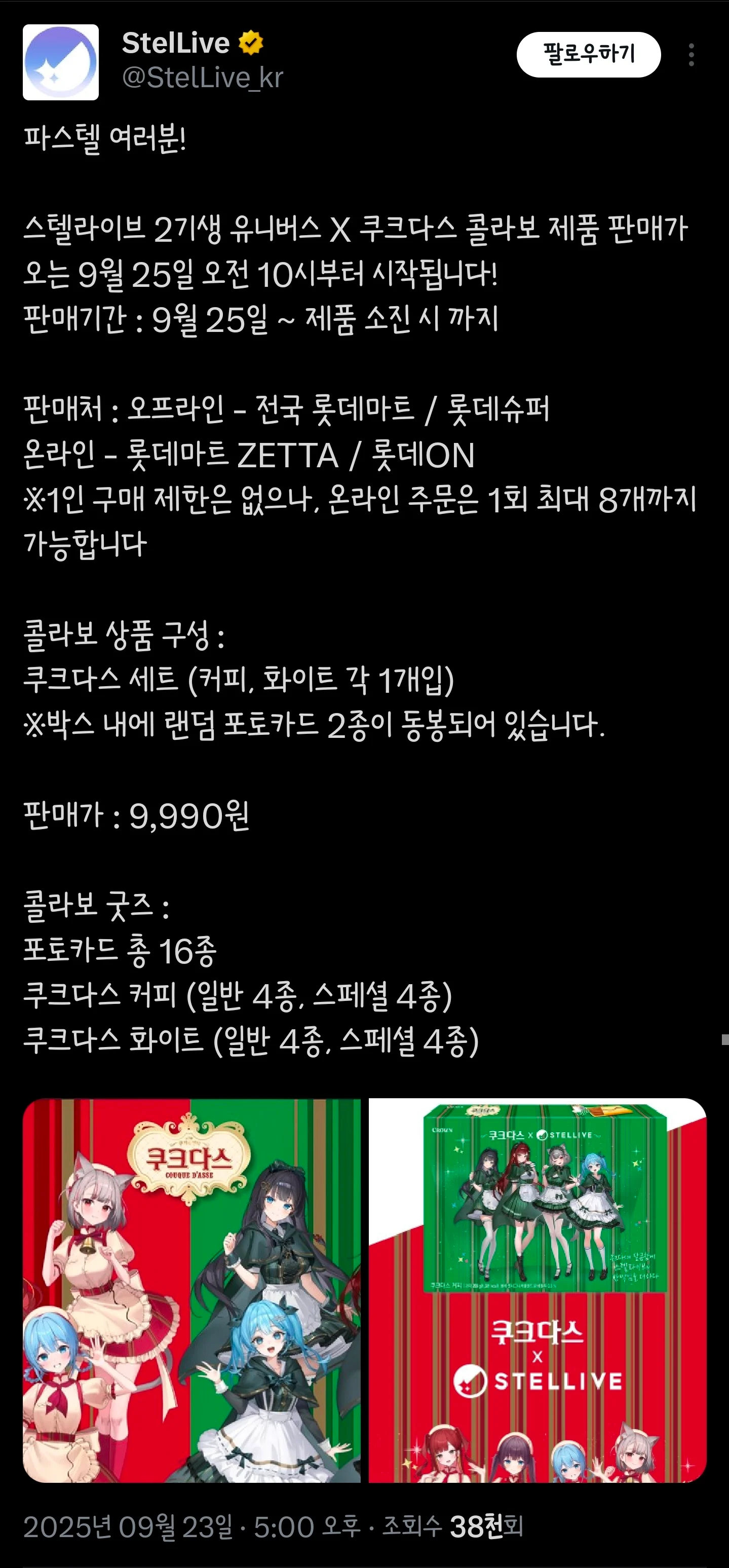The height and width of the screenshot is (1568, 729).
Task: Open the @StelLive_kr profile from its name
Action: tap(175, 43)
